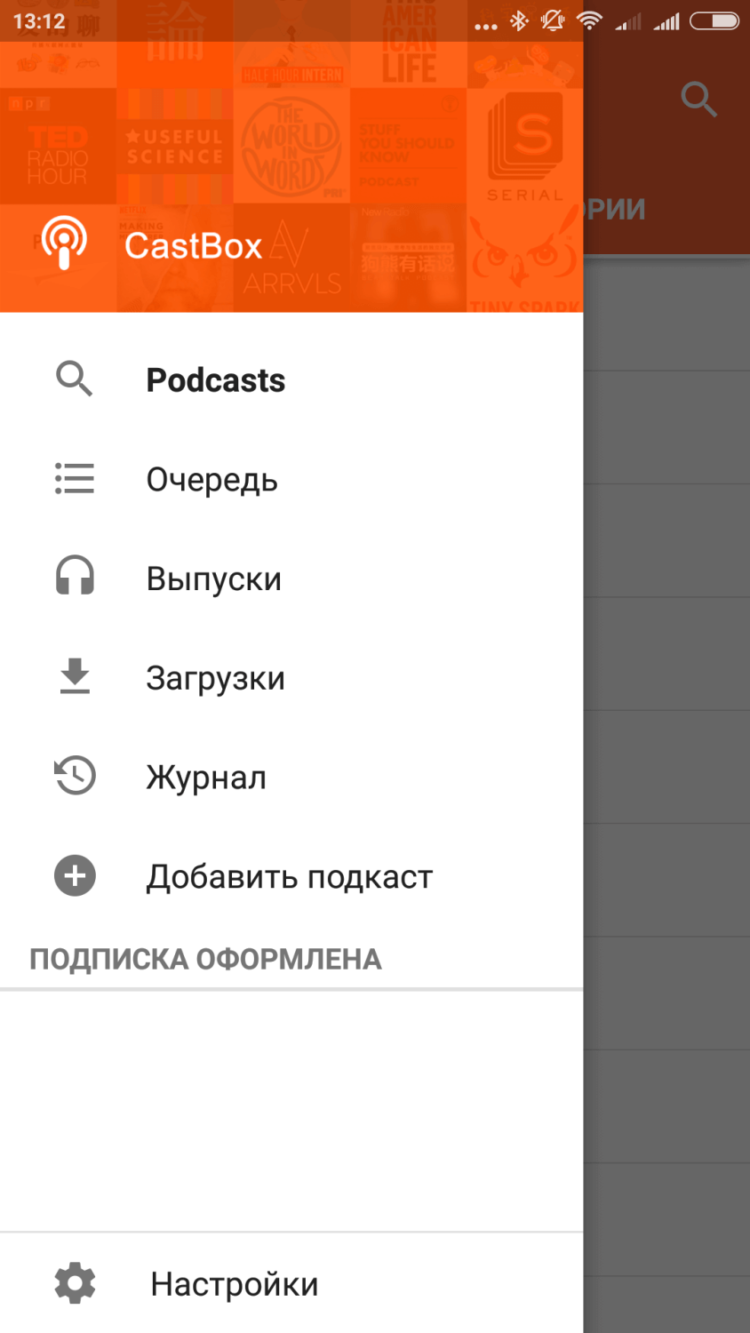Tap the muted notifications bell in status bar
This screenshot has height=1333, width=750.
point(552,19)
